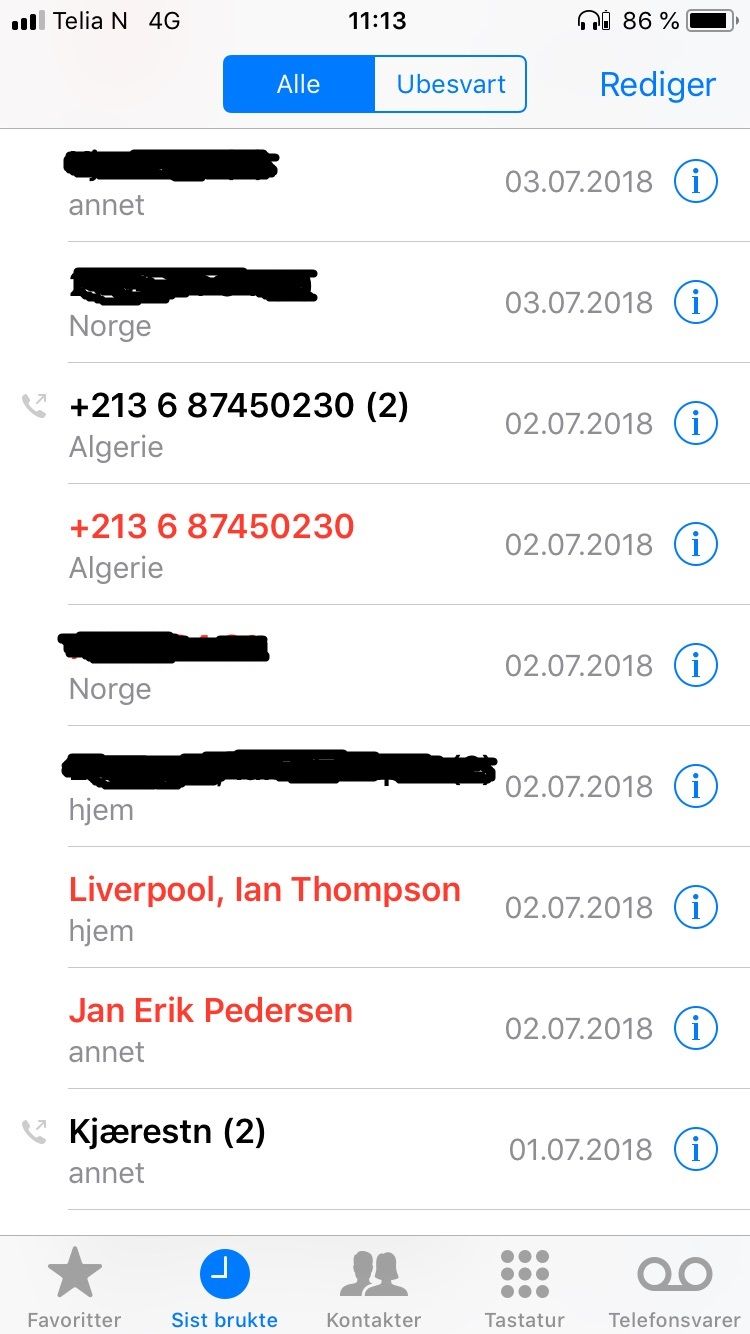The width and height of the screenshot is (750, 1334).
Task: Open info for Jan Erik Pedersen
Action: [x=696, y=1028]
